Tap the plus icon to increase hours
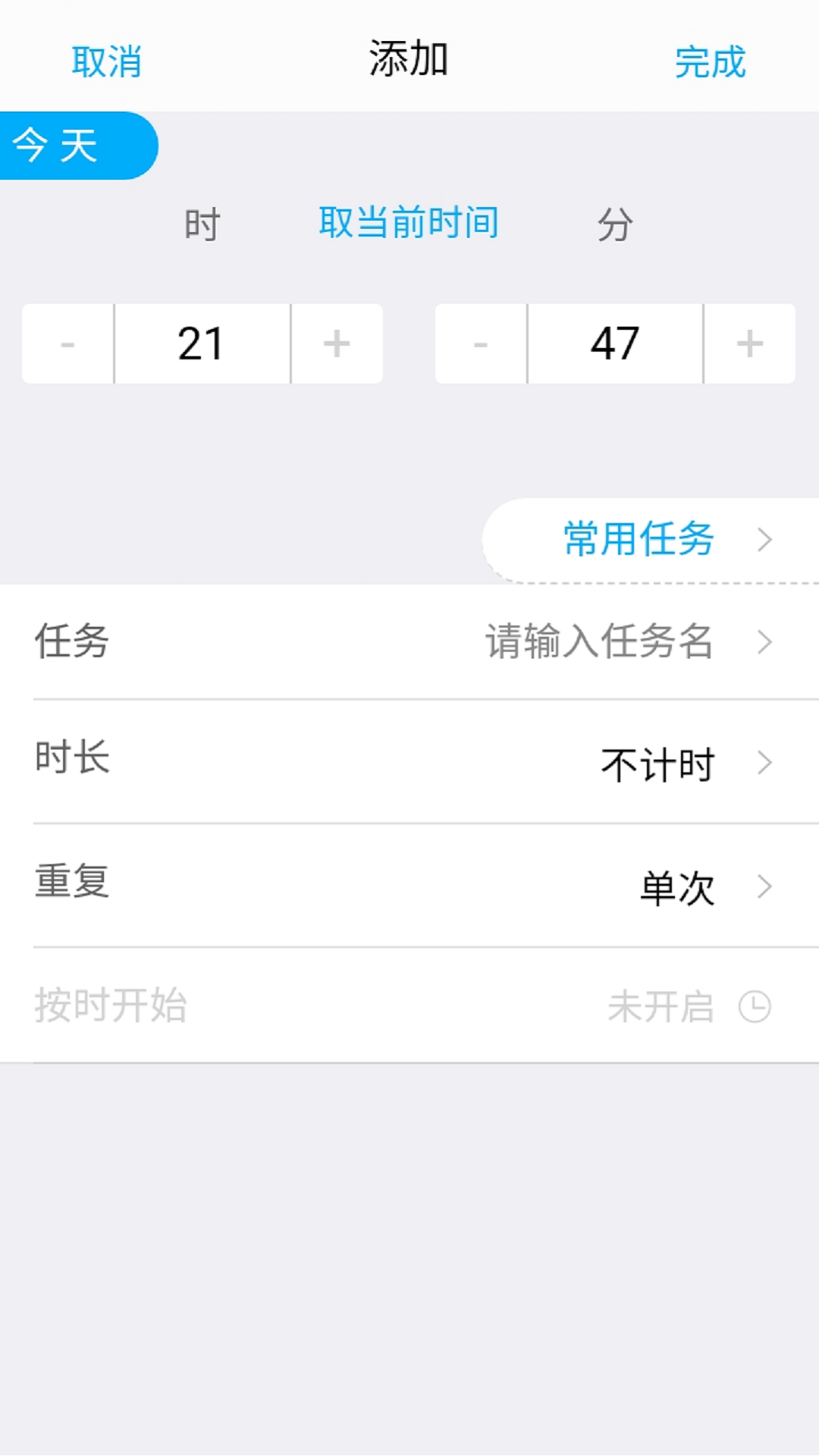This screenshot has height=1456, width=819. click(336, 343)
